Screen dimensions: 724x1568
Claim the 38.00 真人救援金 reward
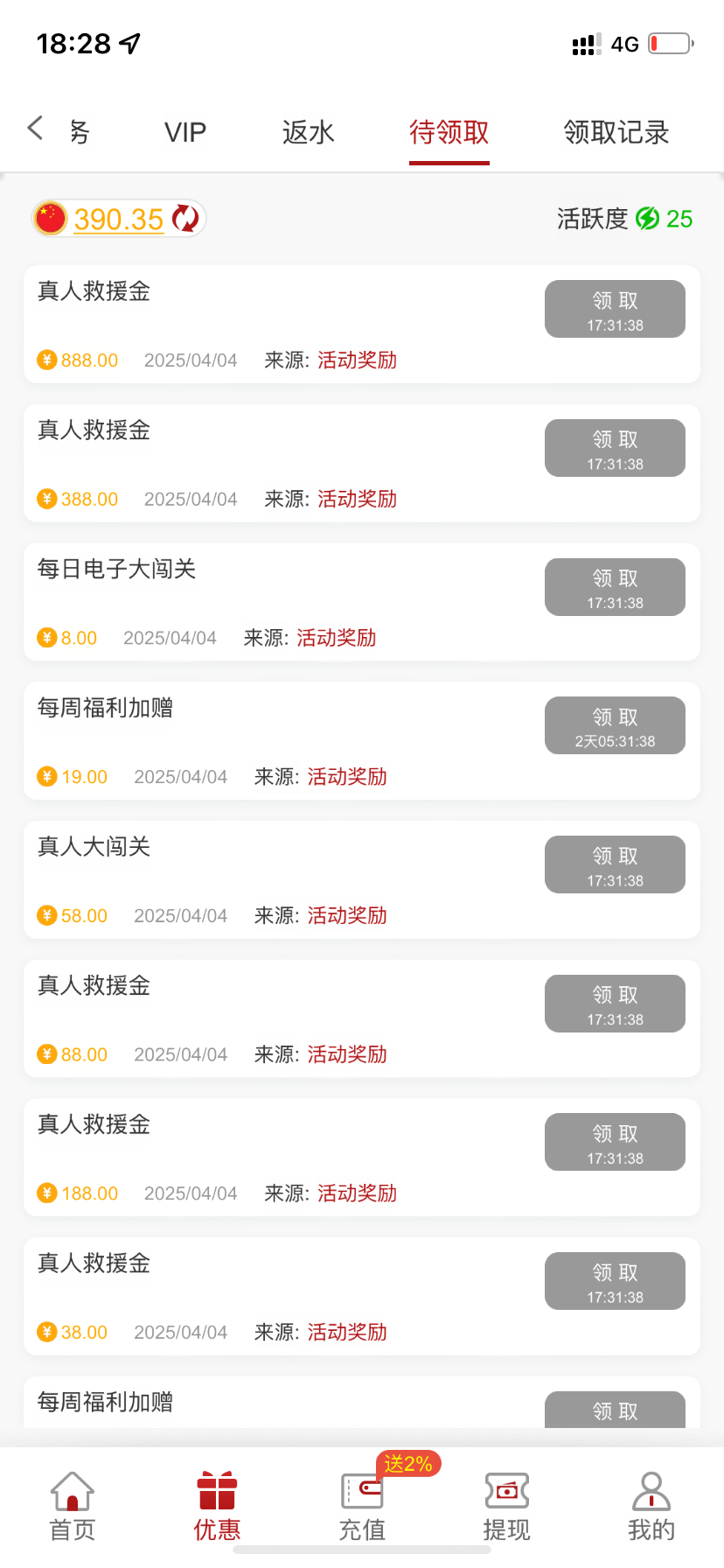(615, 1281)
